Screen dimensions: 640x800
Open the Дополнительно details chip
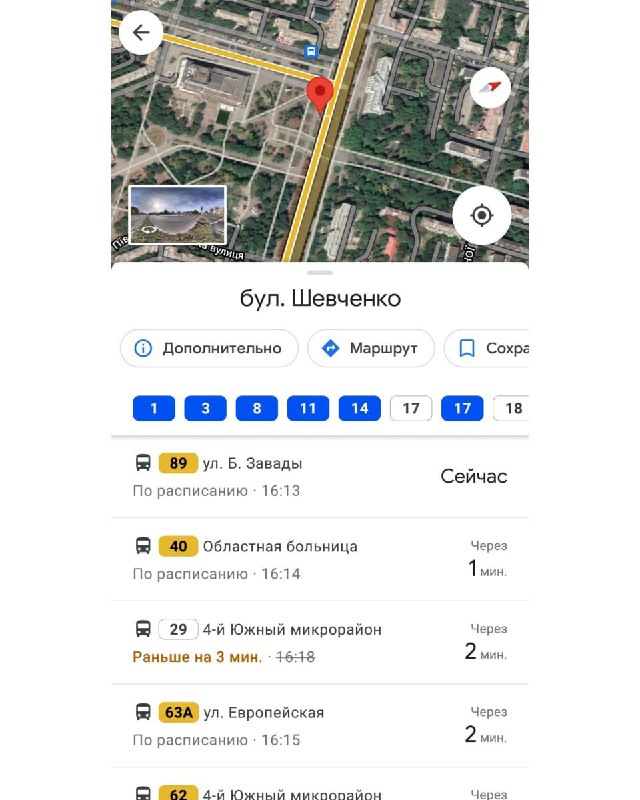pyautogui.click(x=209, y=349)
